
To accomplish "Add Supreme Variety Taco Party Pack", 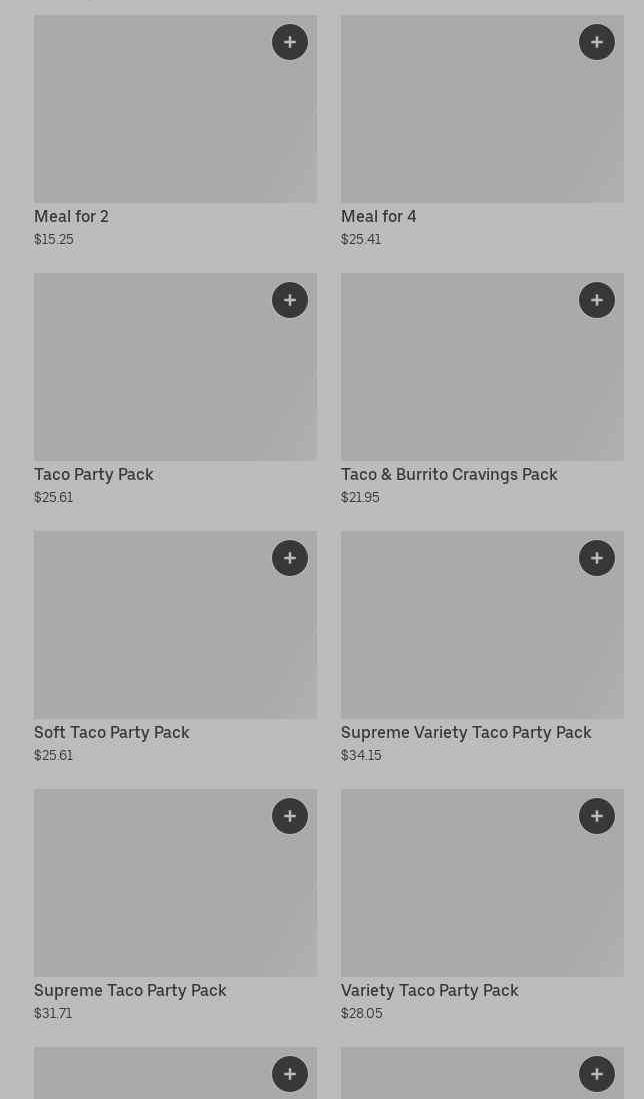I will coord(597,558).
